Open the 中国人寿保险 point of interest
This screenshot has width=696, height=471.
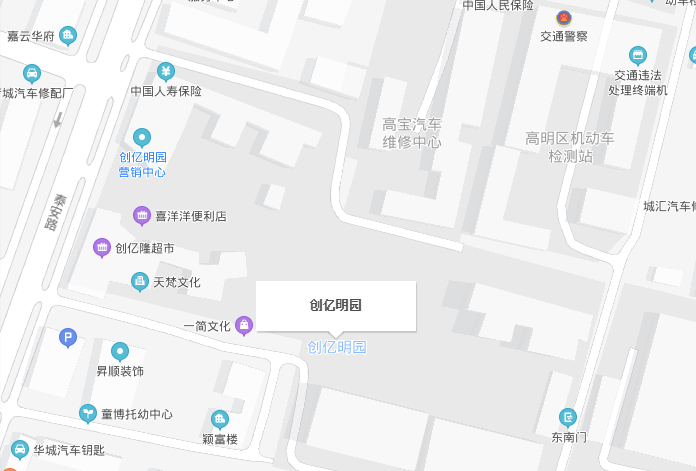[166, 72]
